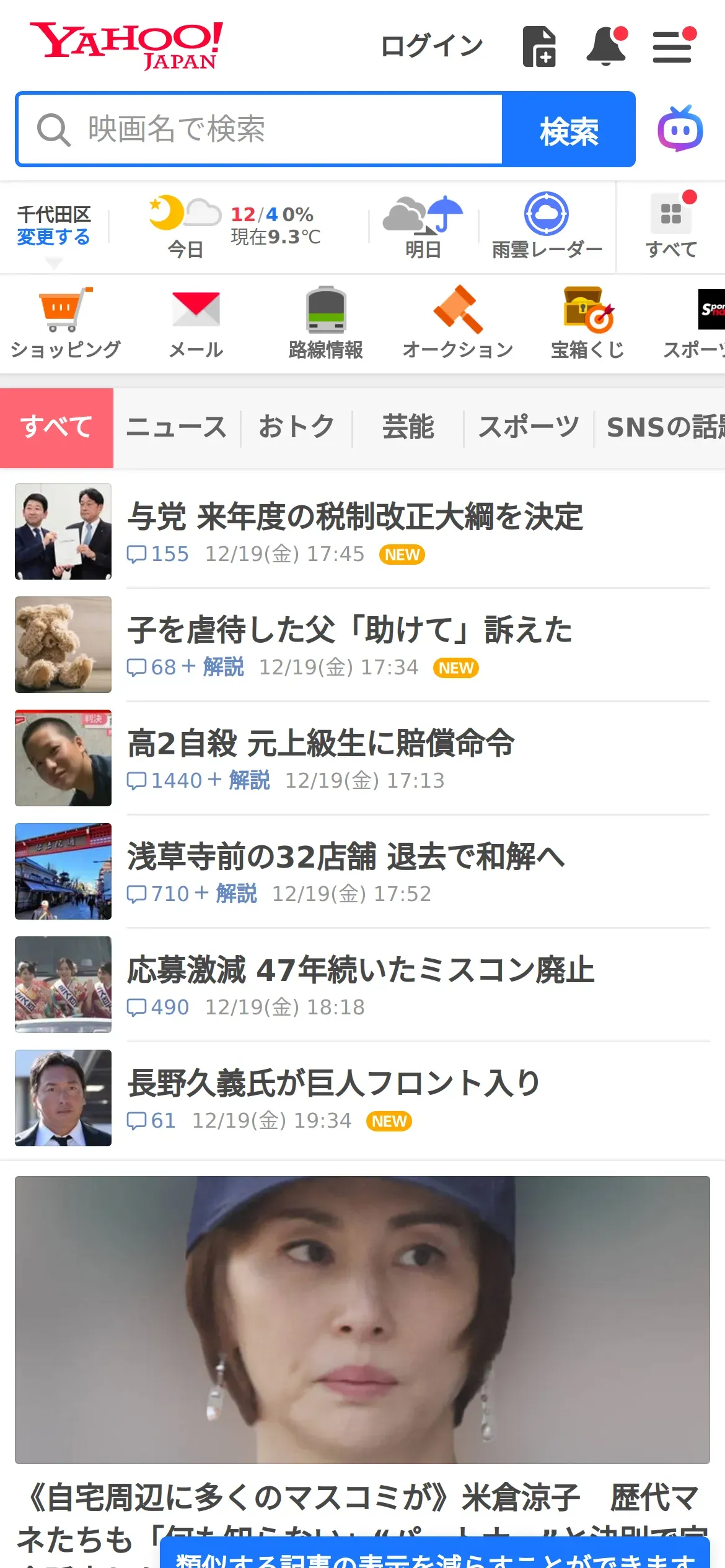725x1568 pixels.
Task: Read the 与党 来年度の税制改正大綱を決定 article
Action: pyautogui.click(x=354, y=517)
